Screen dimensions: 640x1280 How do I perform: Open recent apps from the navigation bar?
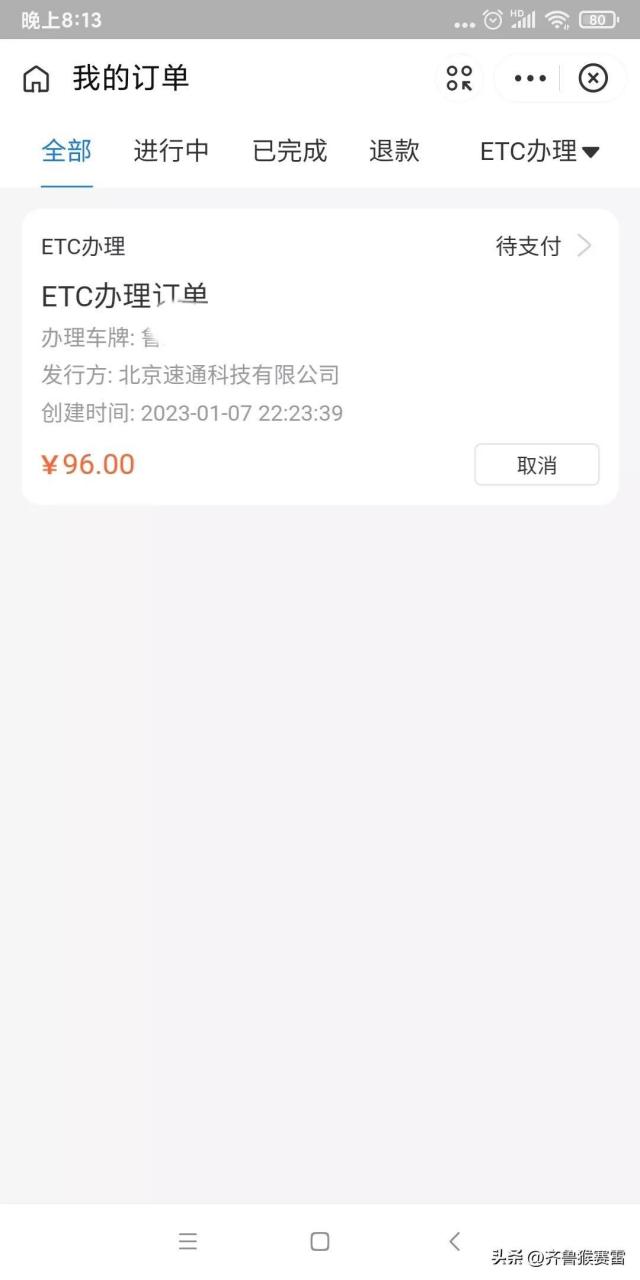click(188, 1241)
